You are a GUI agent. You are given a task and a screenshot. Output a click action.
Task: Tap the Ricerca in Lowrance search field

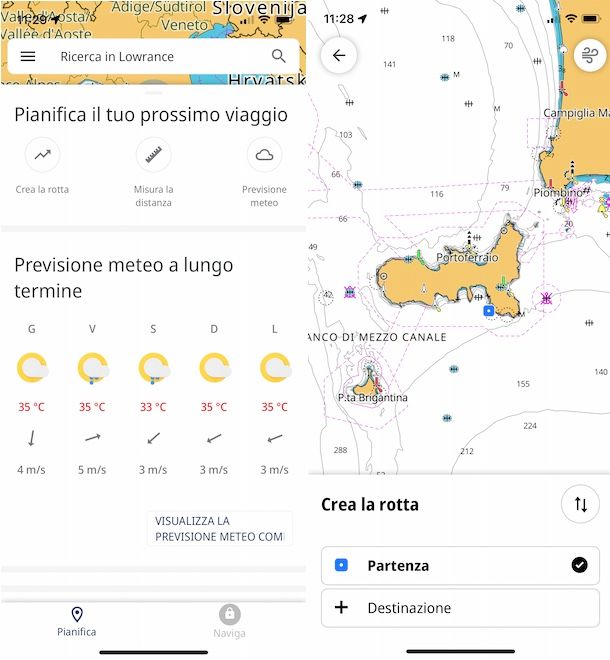click(x=150, y=57)
